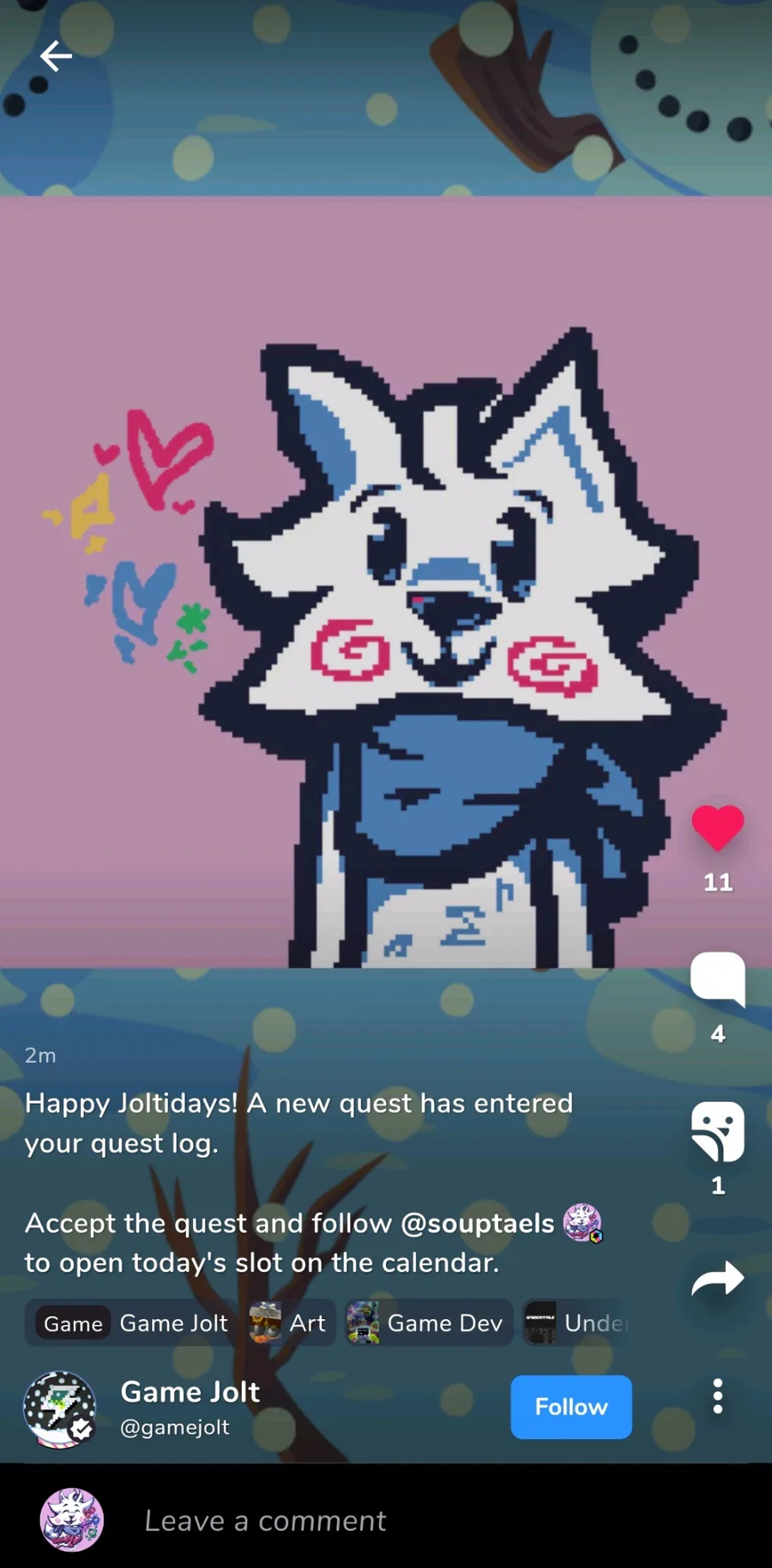Share this post via the arrow icon
The height and width of the screenshot is (1568, 772).
tap(718, 1279)
